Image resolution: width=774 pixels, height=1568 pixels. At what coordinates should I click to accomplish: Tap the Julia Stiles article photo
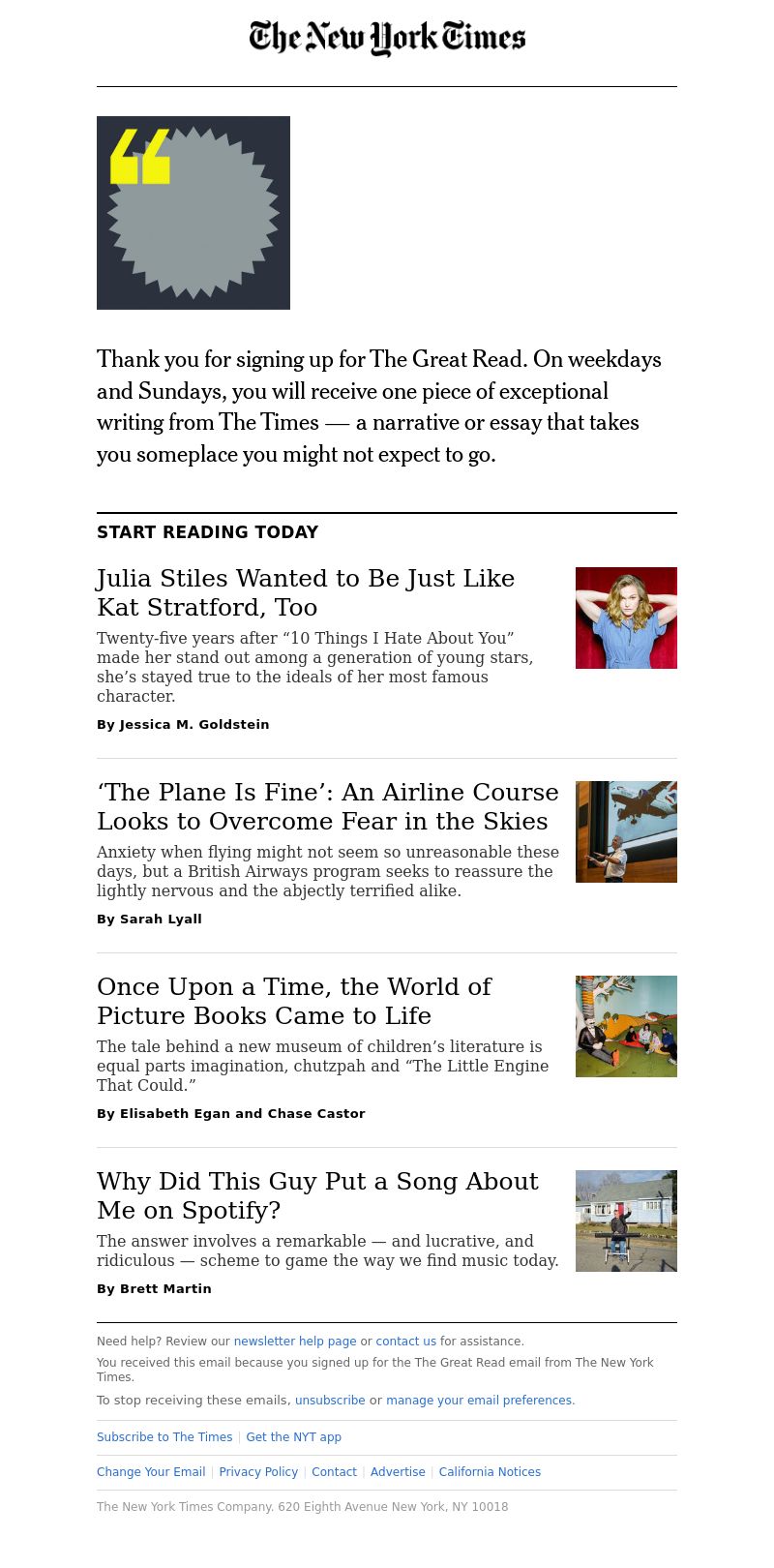pos(626,618)
